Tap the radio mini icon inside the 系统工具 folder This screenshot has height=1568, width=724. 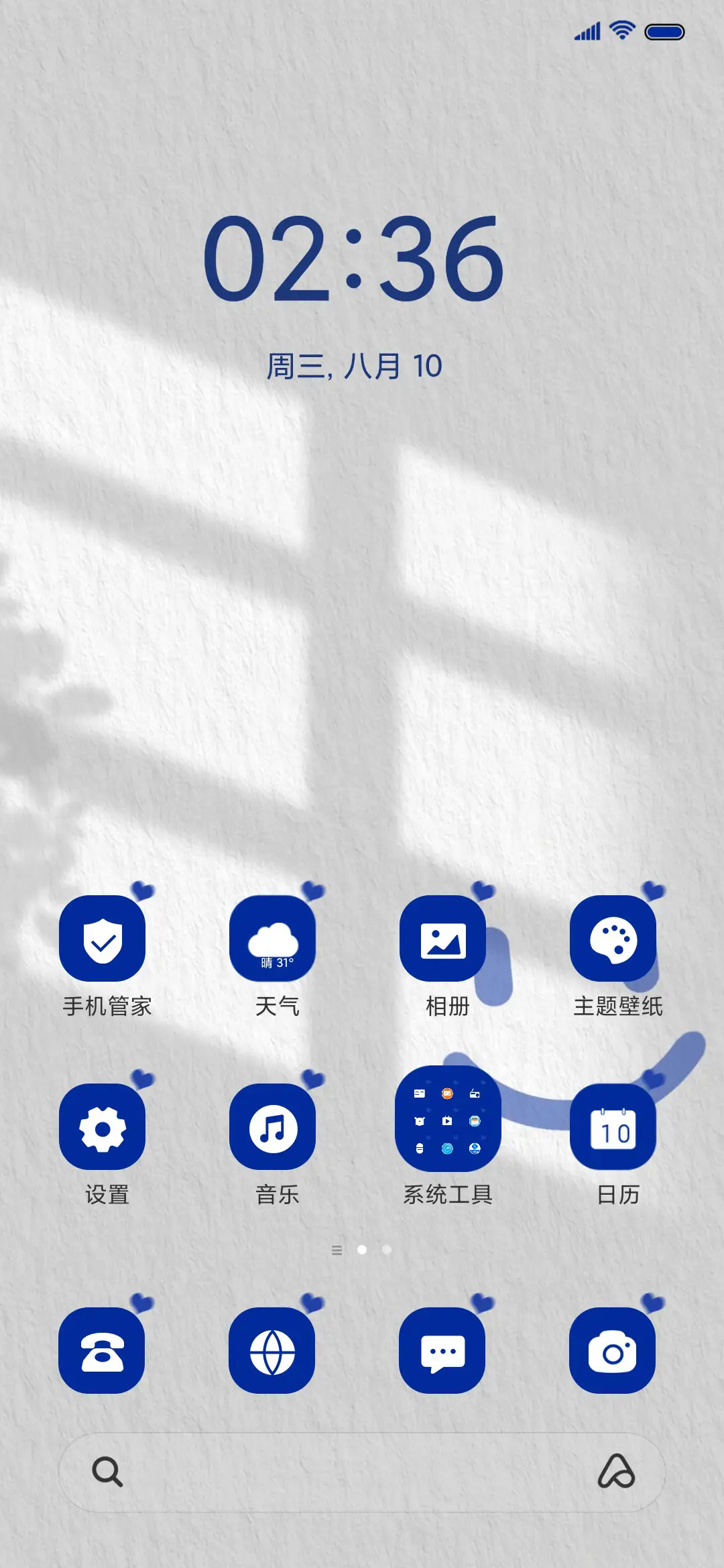coord(475,1094)
